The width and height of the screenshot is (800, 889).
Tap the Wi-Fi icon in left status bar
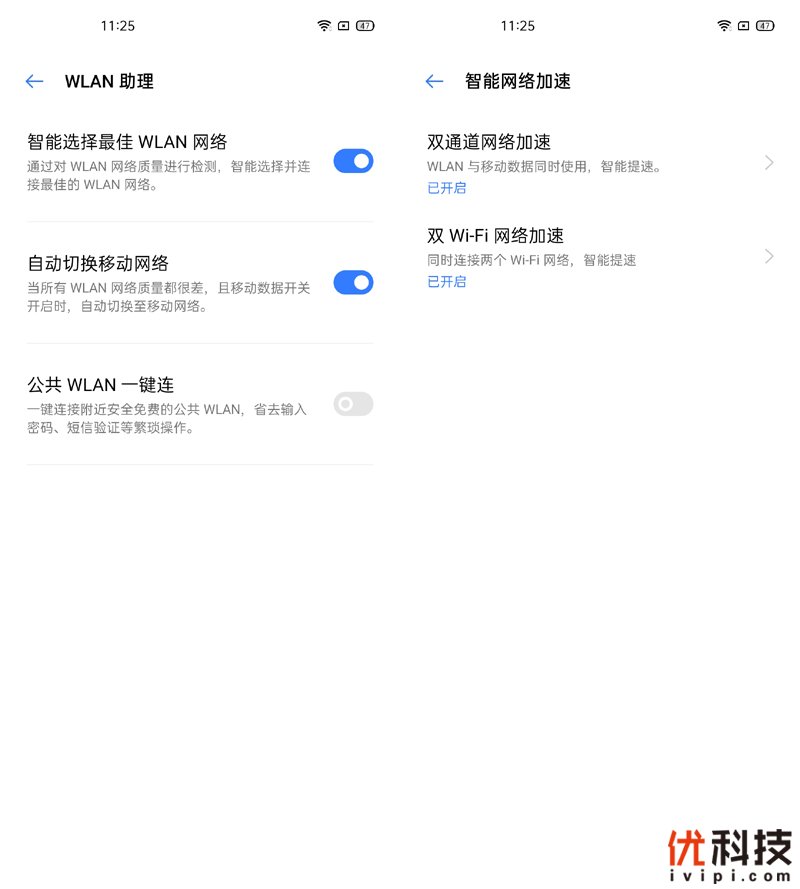coord(322,25)
